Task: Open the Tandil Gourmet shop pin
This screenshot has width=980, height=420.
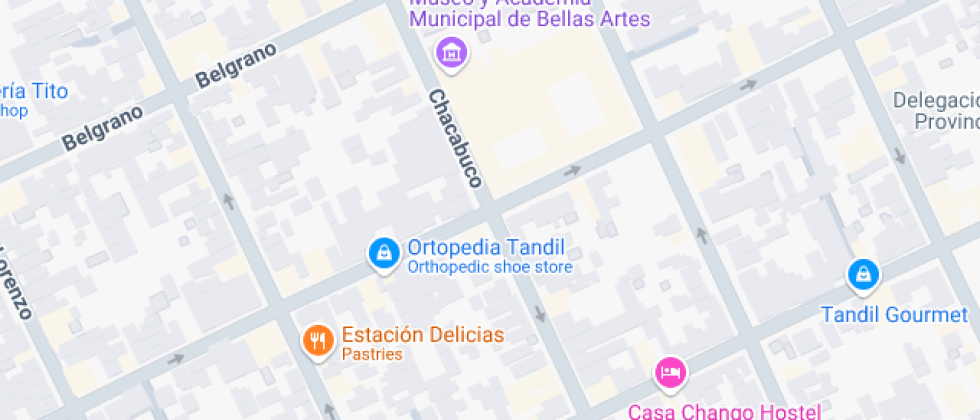Action: tap(862, 274)
